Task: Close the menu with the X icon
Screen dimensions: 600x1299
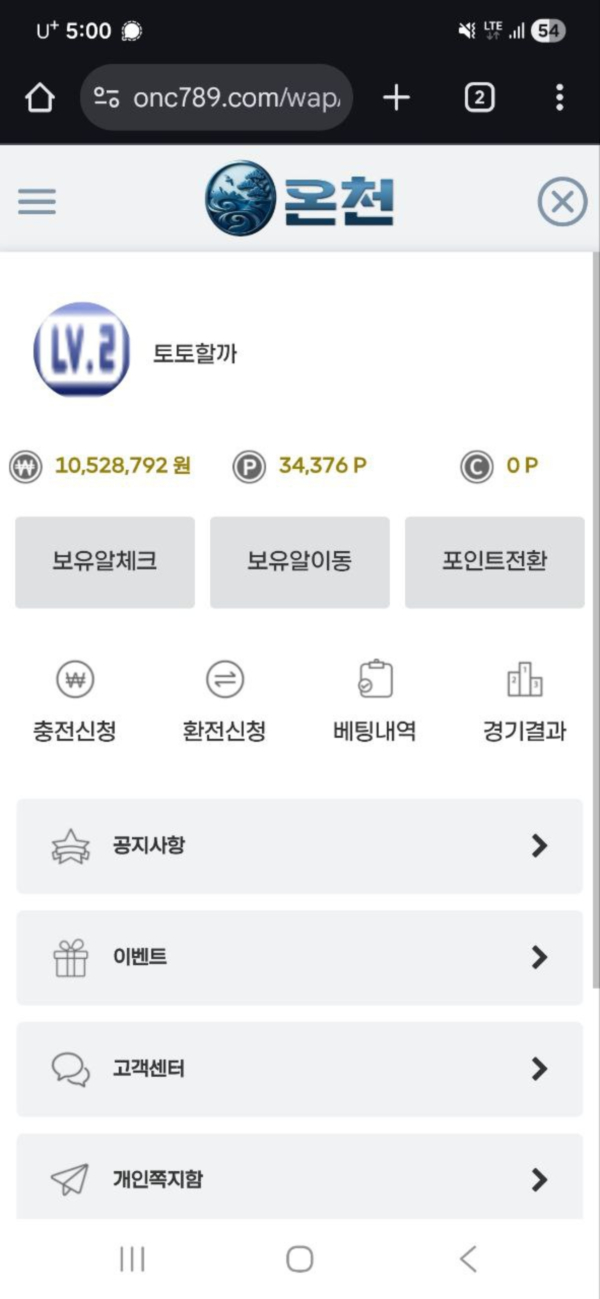Action: pos(562,202)
